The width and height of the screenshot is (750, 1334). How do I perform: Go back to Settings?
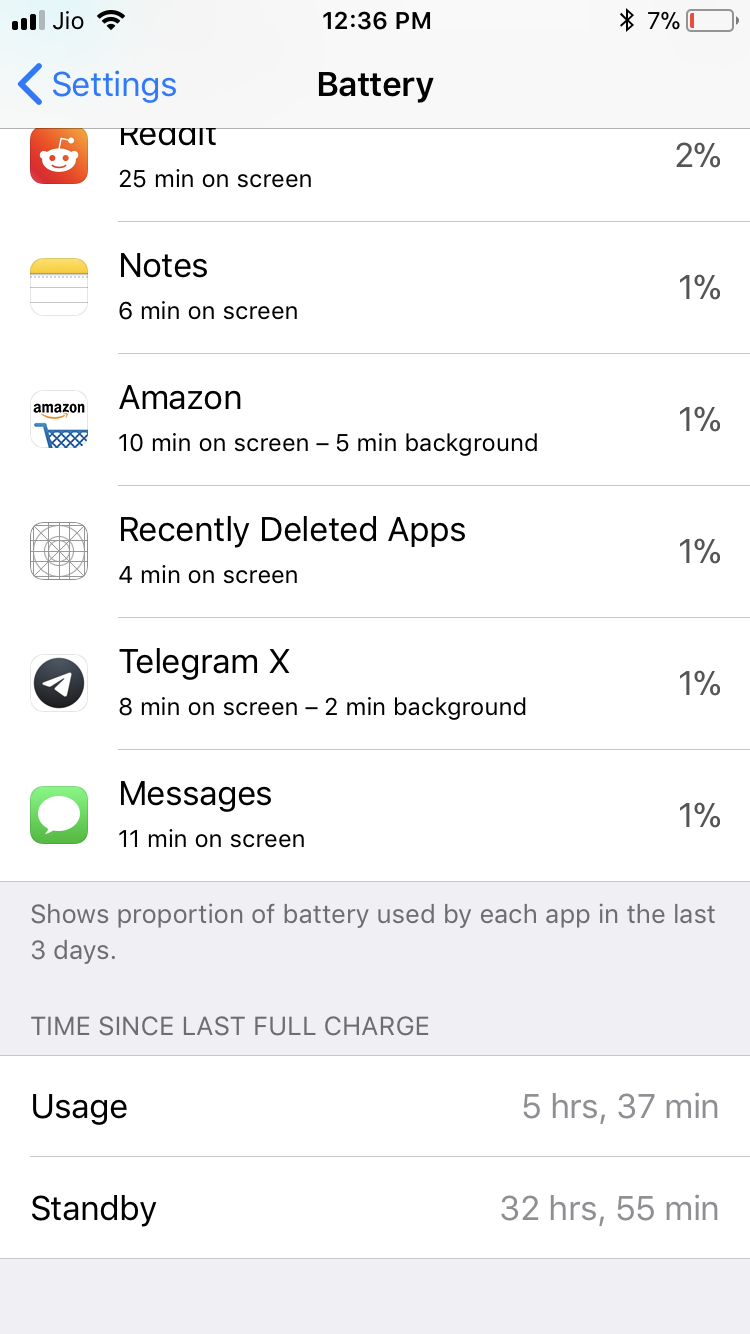(x=97, y=85)
